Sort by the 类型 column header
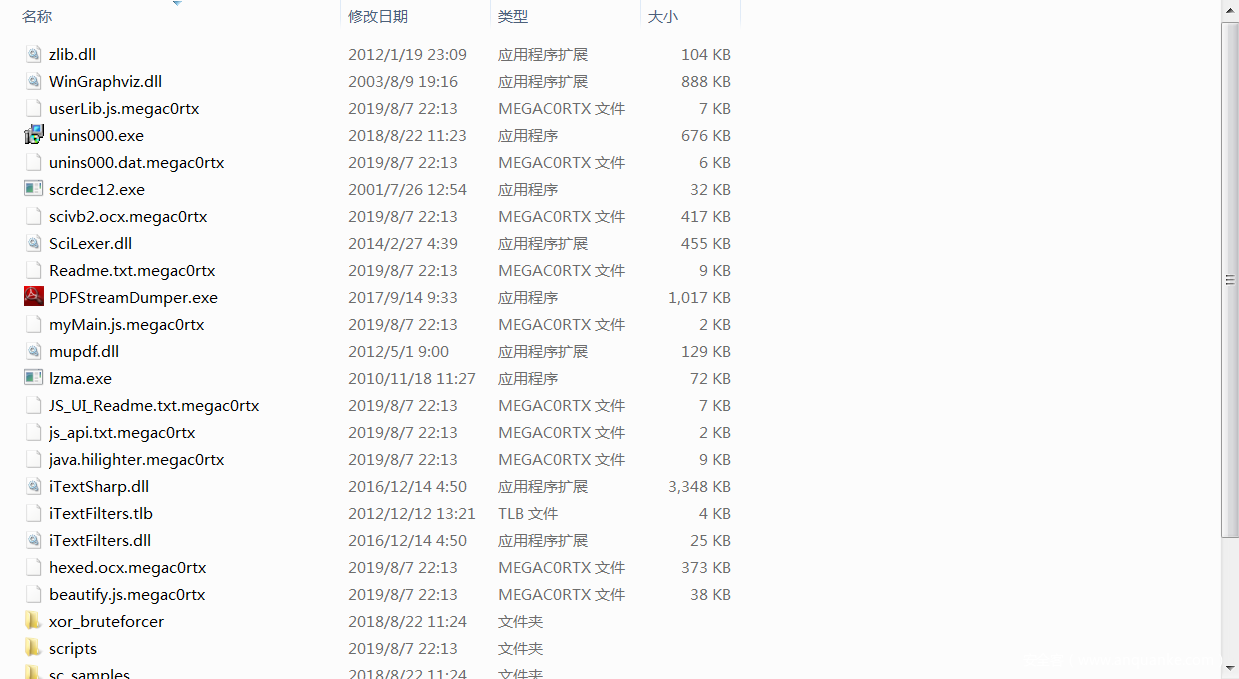This screenshot has height=679, width=1239. 513,17
